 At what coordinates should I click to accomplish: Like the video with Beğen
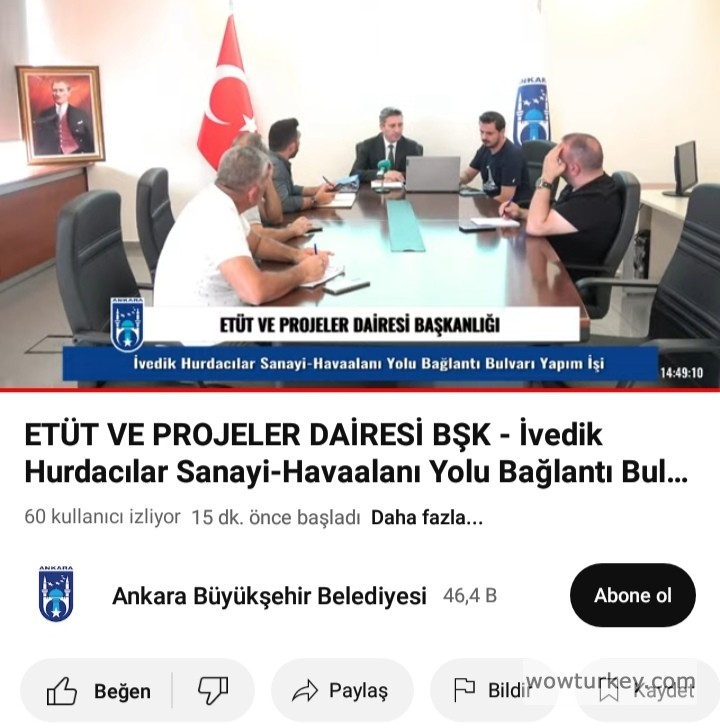(x=99, y=691)
